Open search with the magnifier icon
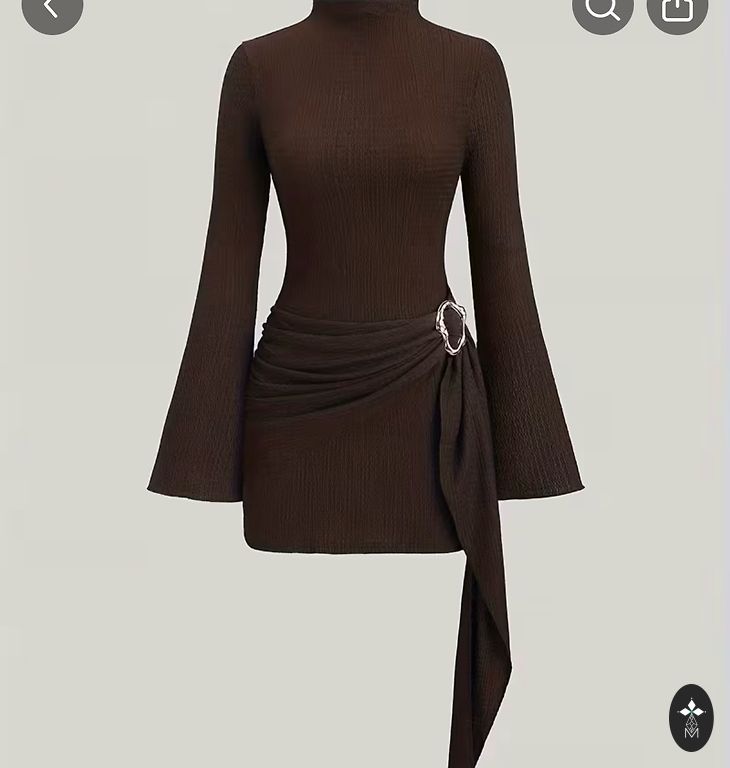Image resolution: width=730 pixels, height=768 pixels. click(603, 10)
